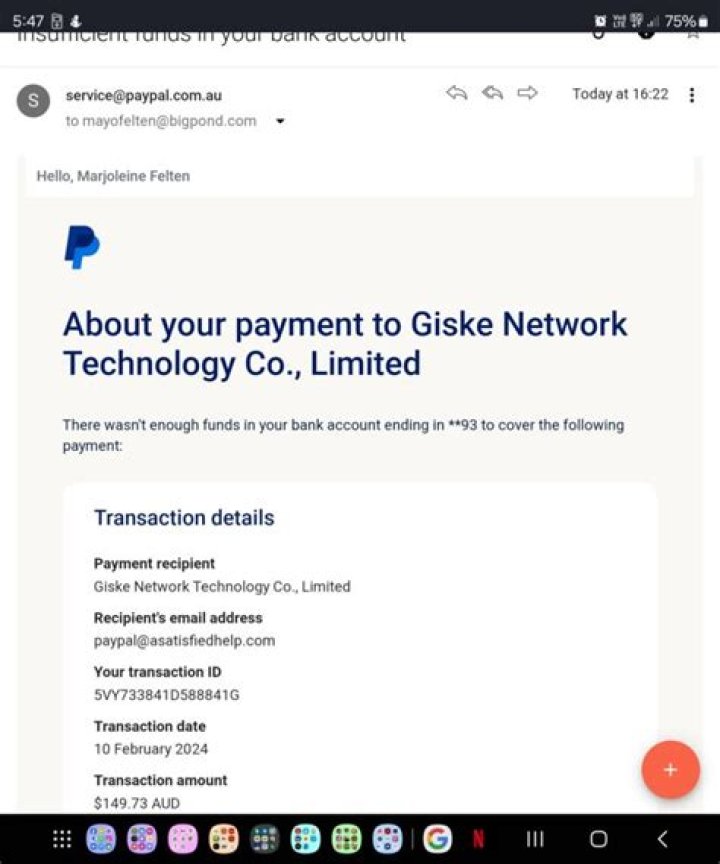Launch the Google app from taskbar
720x864 pixels.
coord(437,839)
